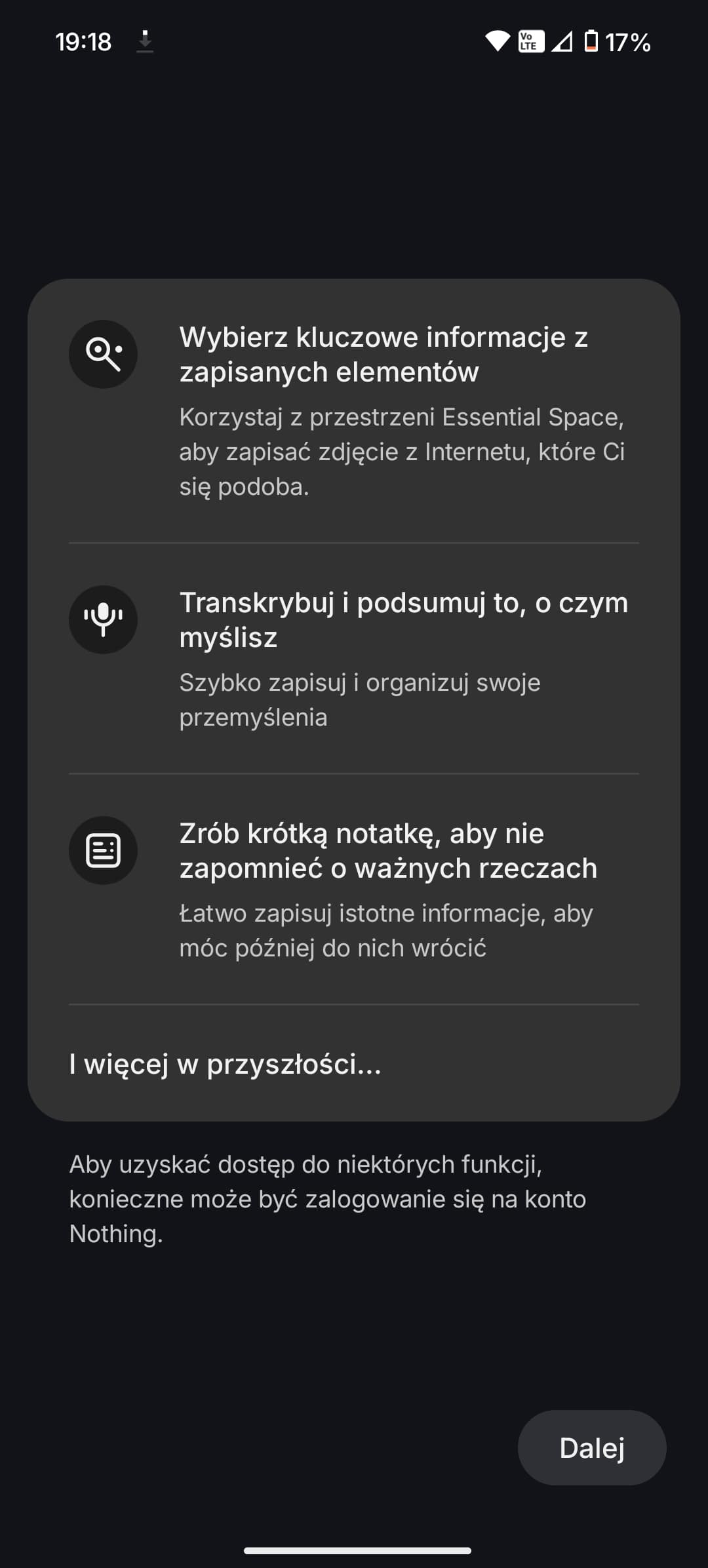Viewport: 708px width, 1568px height.
Task: Tap the Dalej button to continue
Action: tap(592, 1447)
